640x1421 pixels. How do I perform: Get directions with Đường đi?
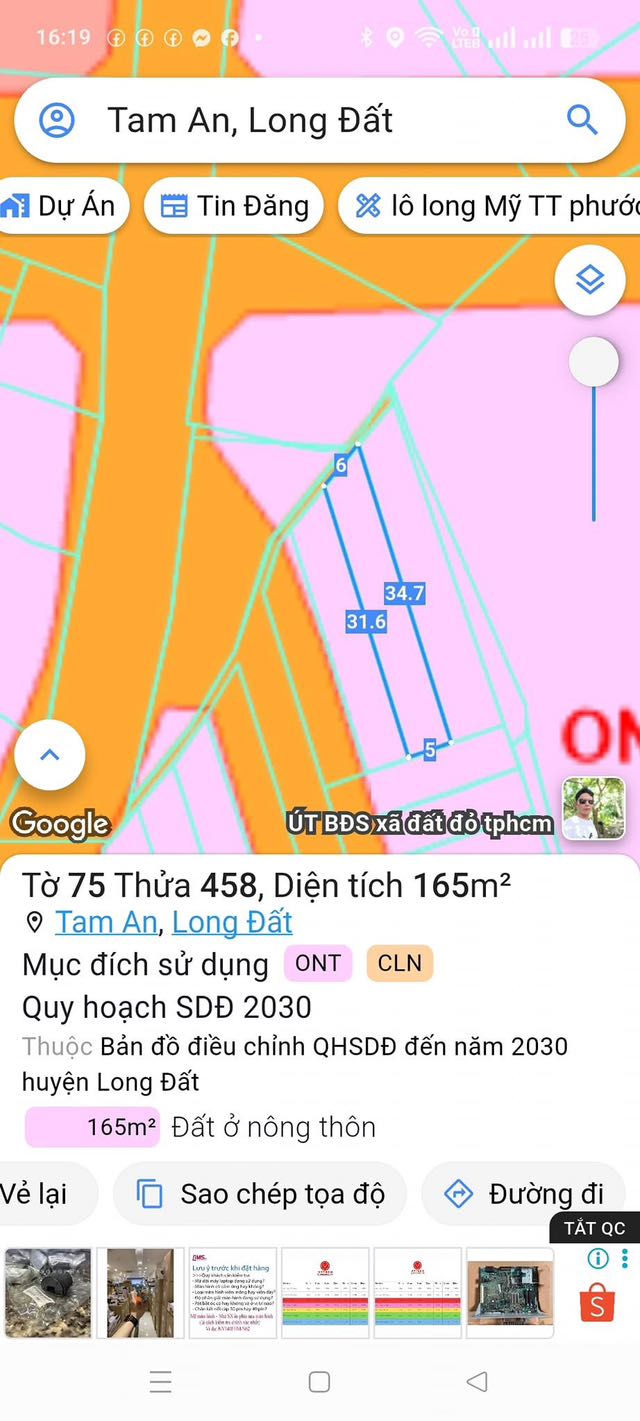point(525,1194)
